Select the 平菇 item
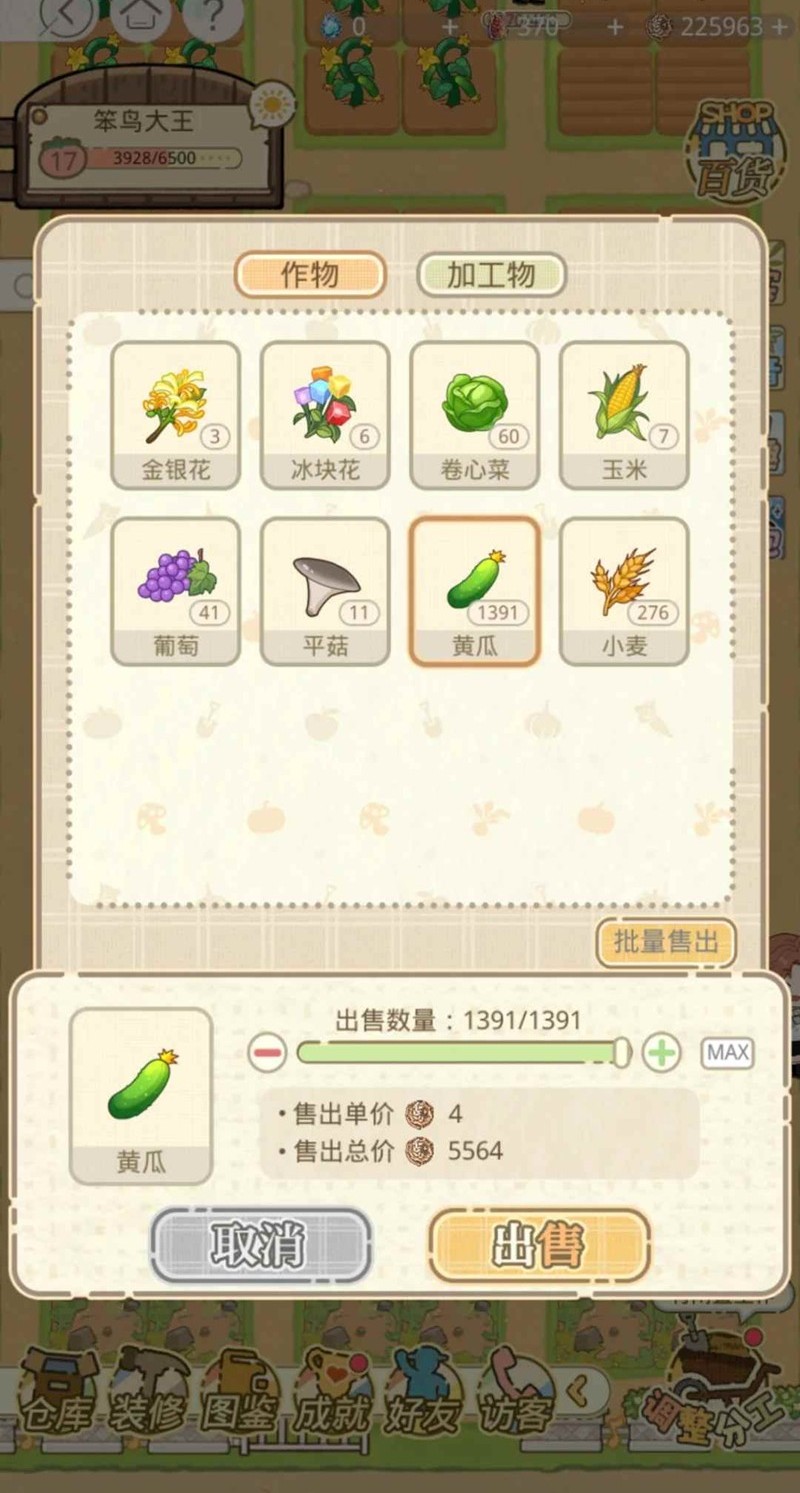Screen dimensions: 800x1493 point(325,590)
